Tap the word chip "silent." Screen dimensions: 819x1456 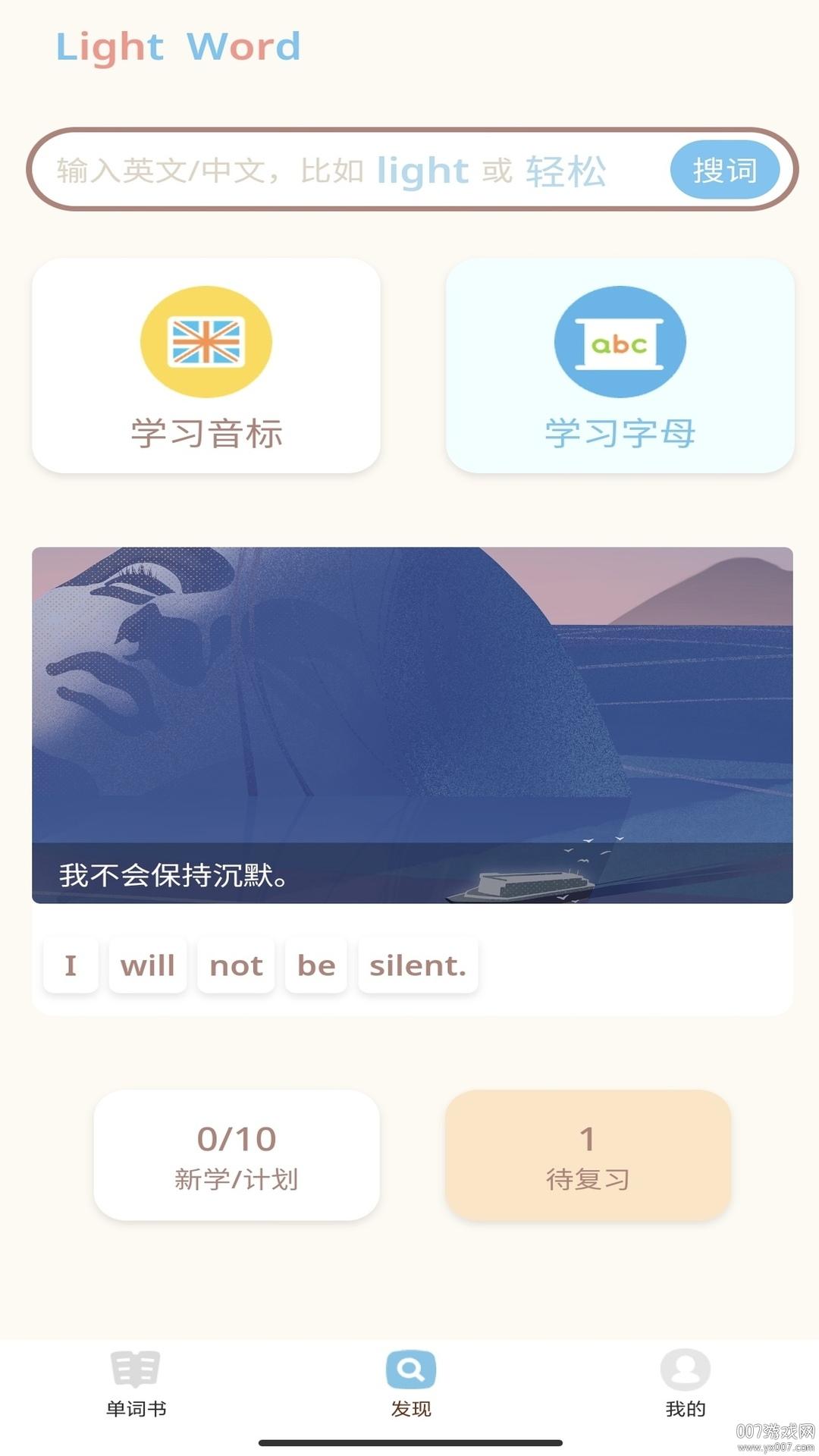(x=418, y=965)
